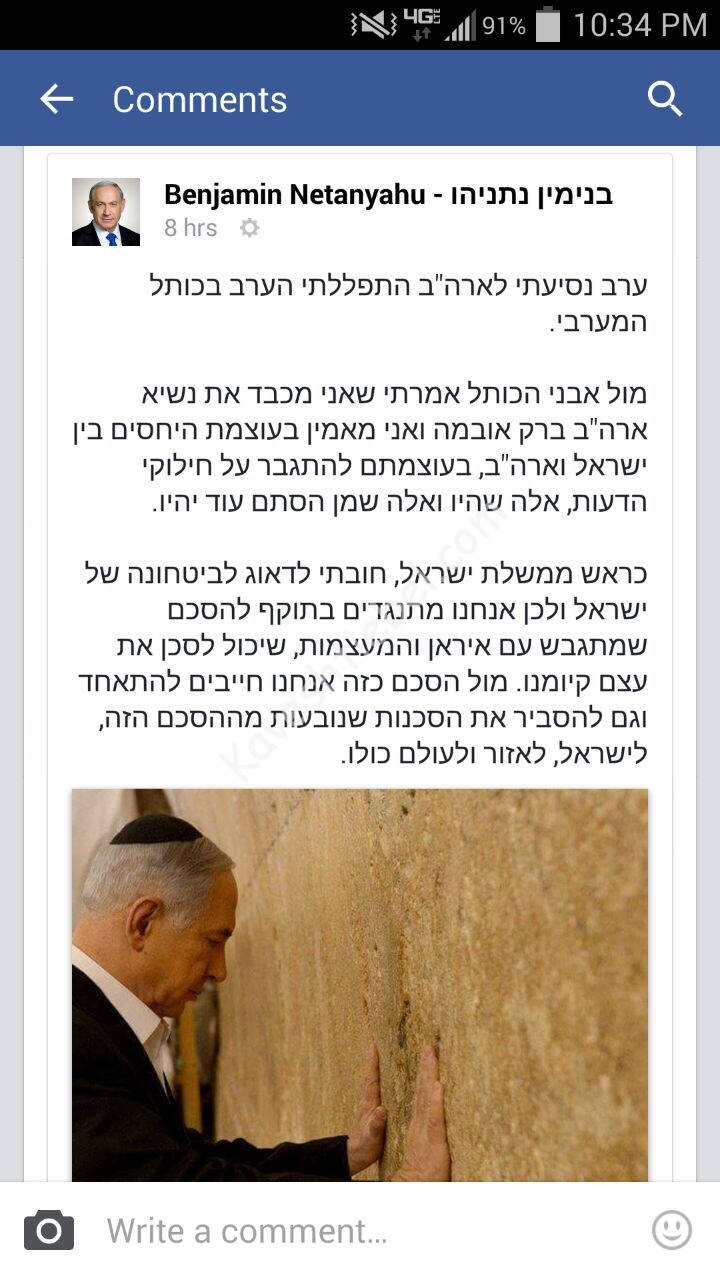Screen dimensions: 720x1280
Task: Open the post photo at the Western Wall
Action: (x=360, y=985)
